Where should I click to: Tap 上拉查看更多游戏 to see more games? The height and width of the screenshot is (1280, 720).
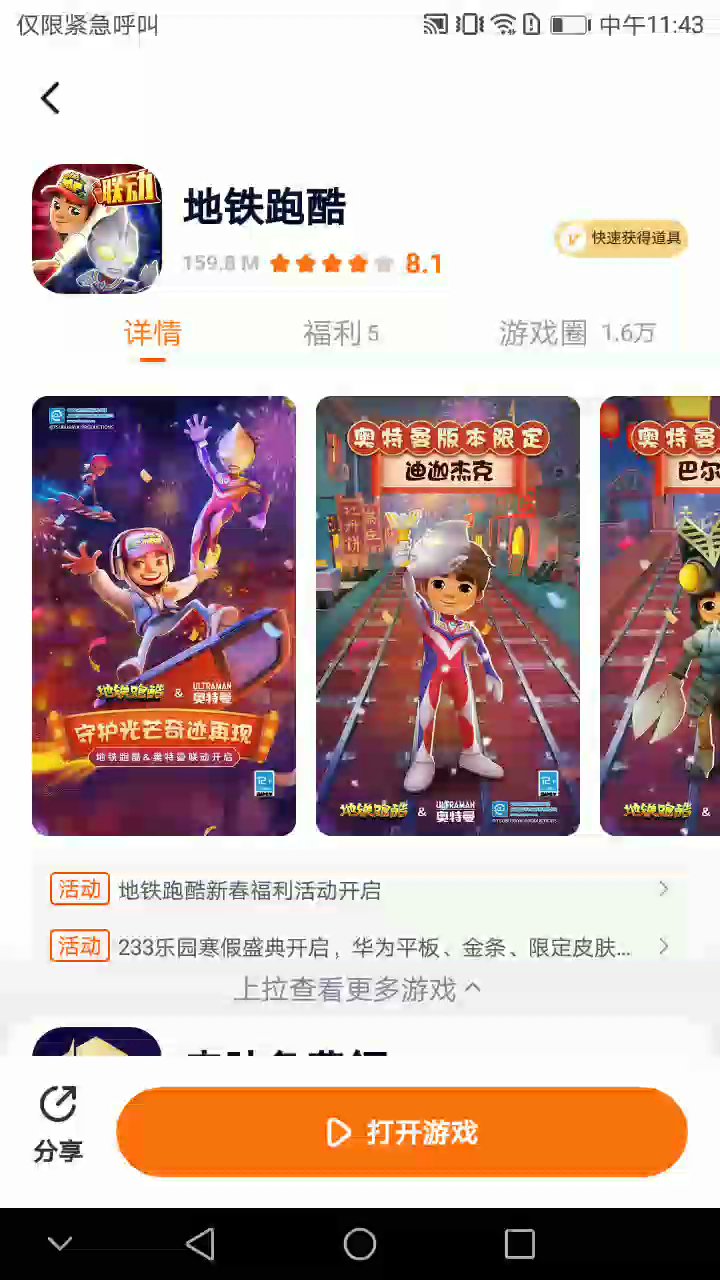pyautogui.click(x=358, y=990)
